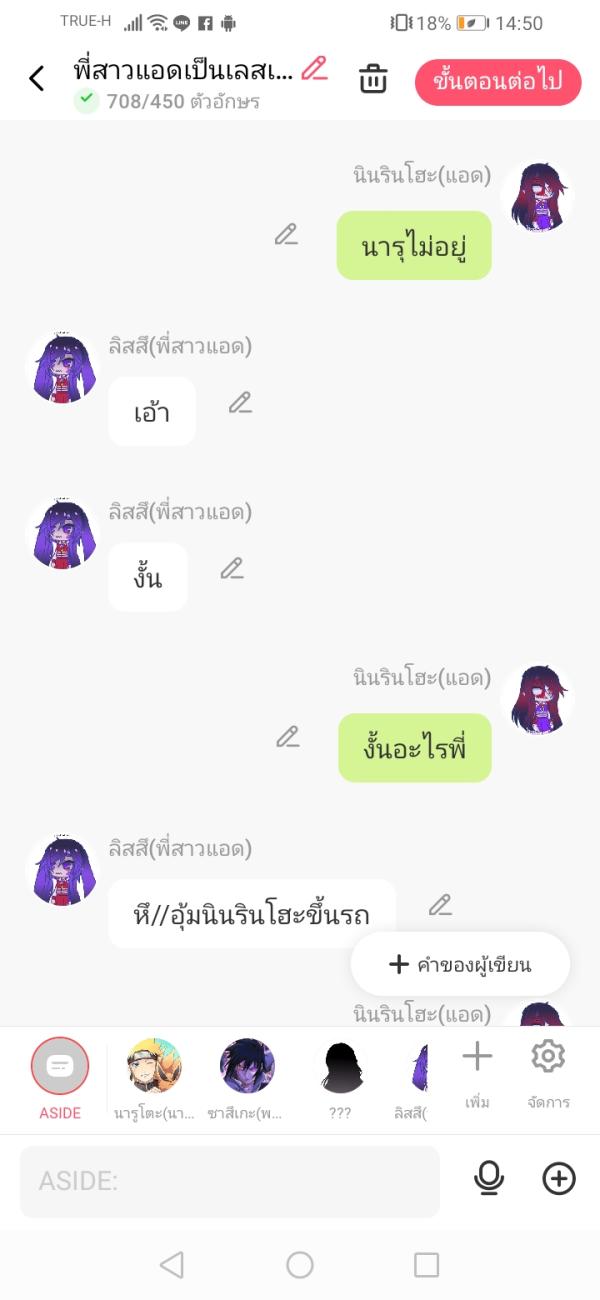Viewport: 600px width, 1300px height.
Task: Edit the message นารุไม่อยู่
Action: 287,235
